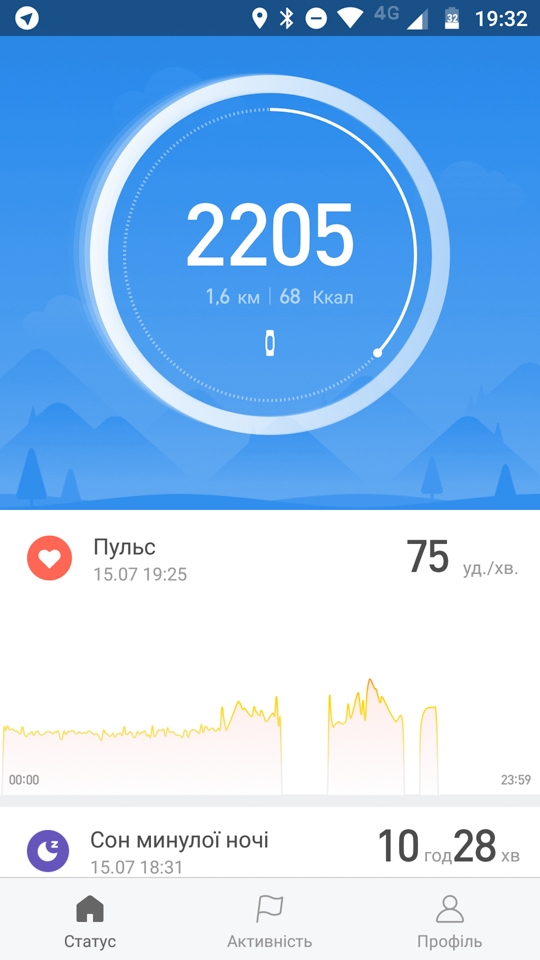Go to the Профіль tab
The image size is (540, 960).
pyautogui.click(x=449, y=920)
